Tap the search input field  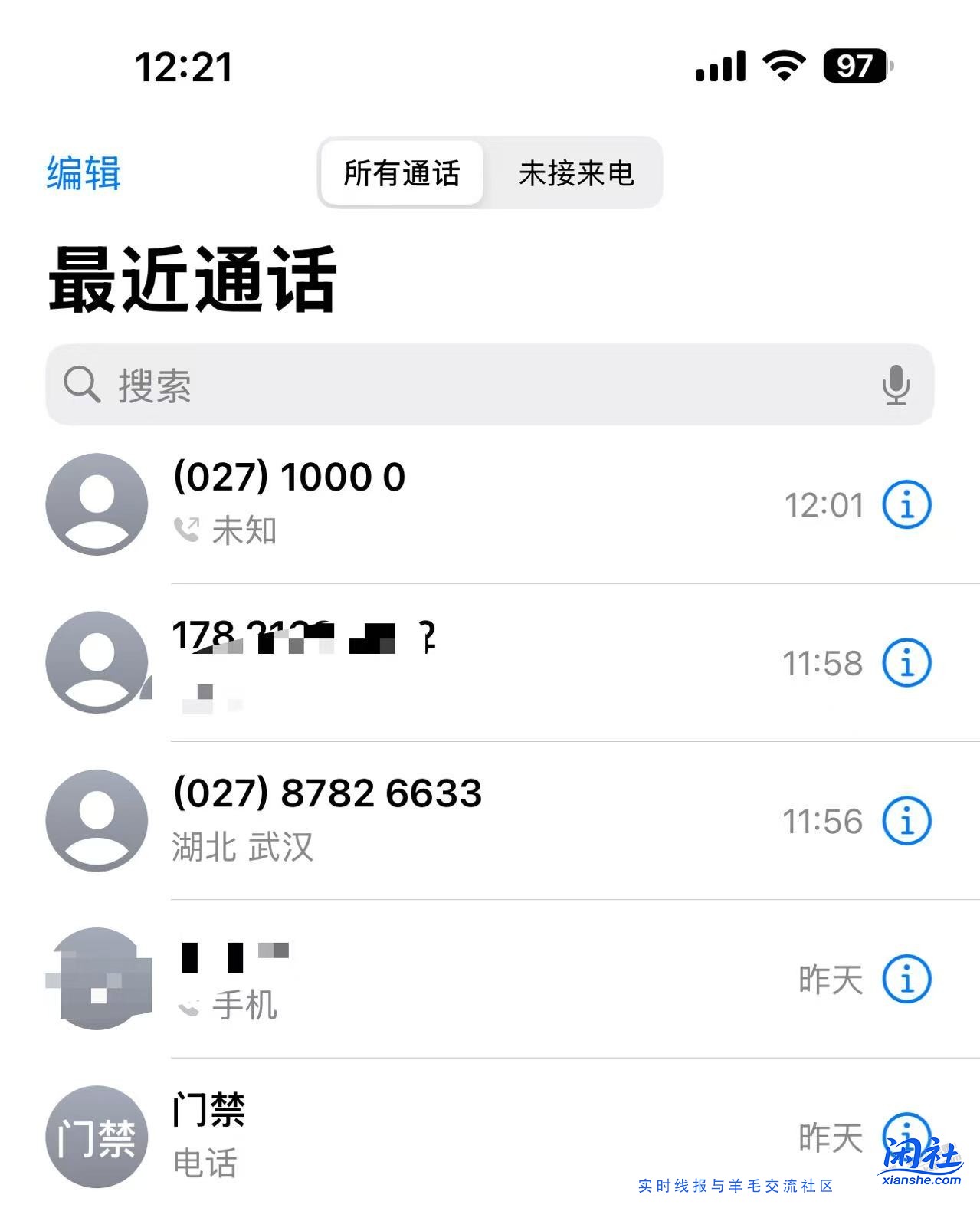point(460,386)
